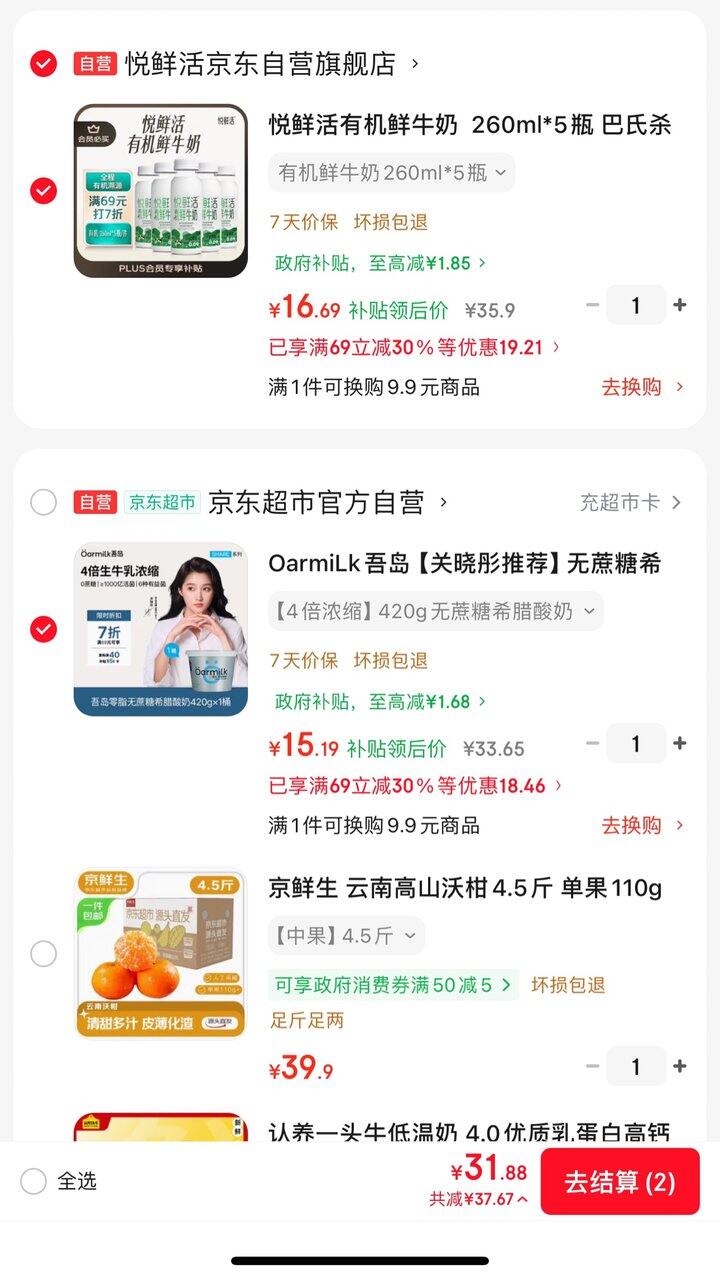This screenshot has width=720, height=1279.
Task: Uncheck the 悦鲜活京东自营旗舰店 store checkbox
Action: tap(43, 64)
